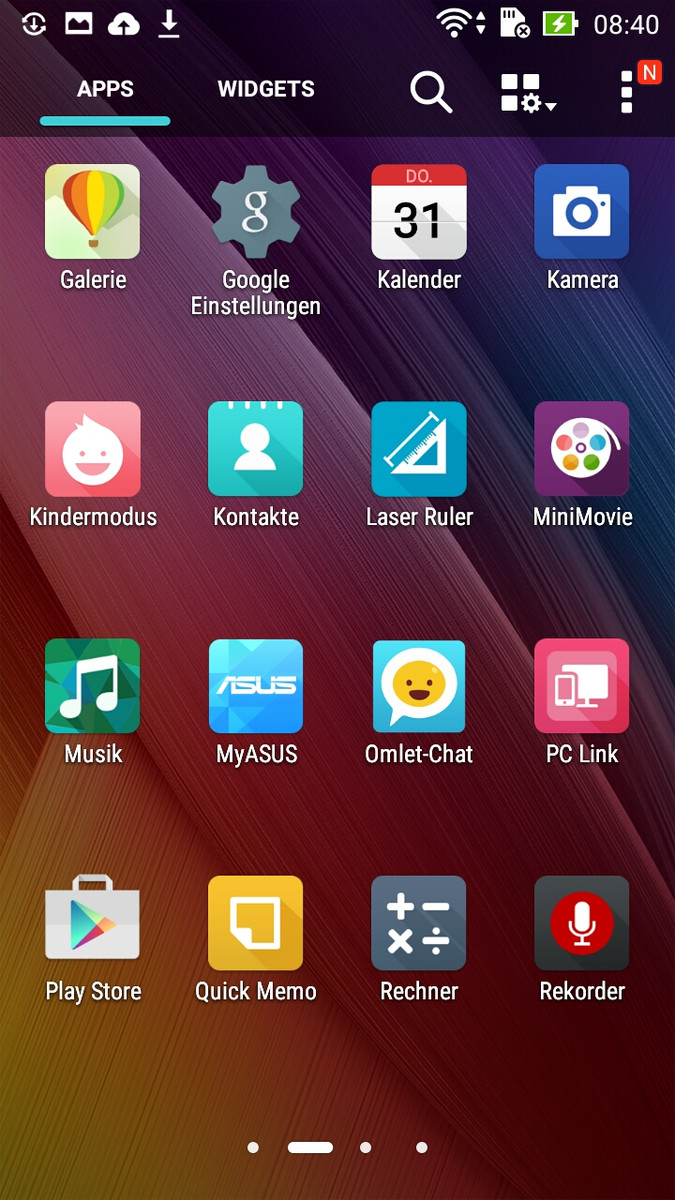This screenshot has height=1200, width=675.
Task: Launch Laser Ruler
Action: coord(419,449)
